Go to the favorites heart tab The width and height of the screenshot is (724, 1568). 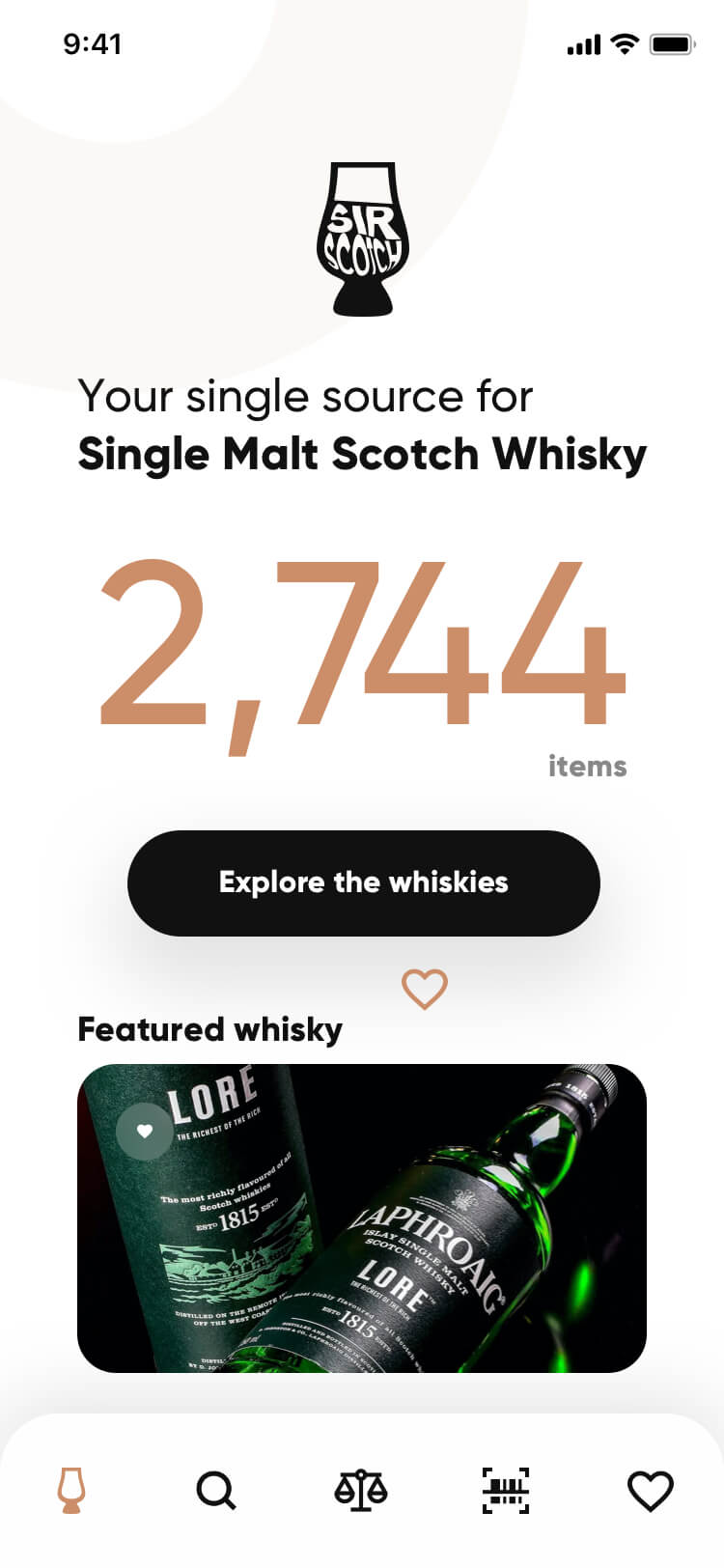point(651,1490)
